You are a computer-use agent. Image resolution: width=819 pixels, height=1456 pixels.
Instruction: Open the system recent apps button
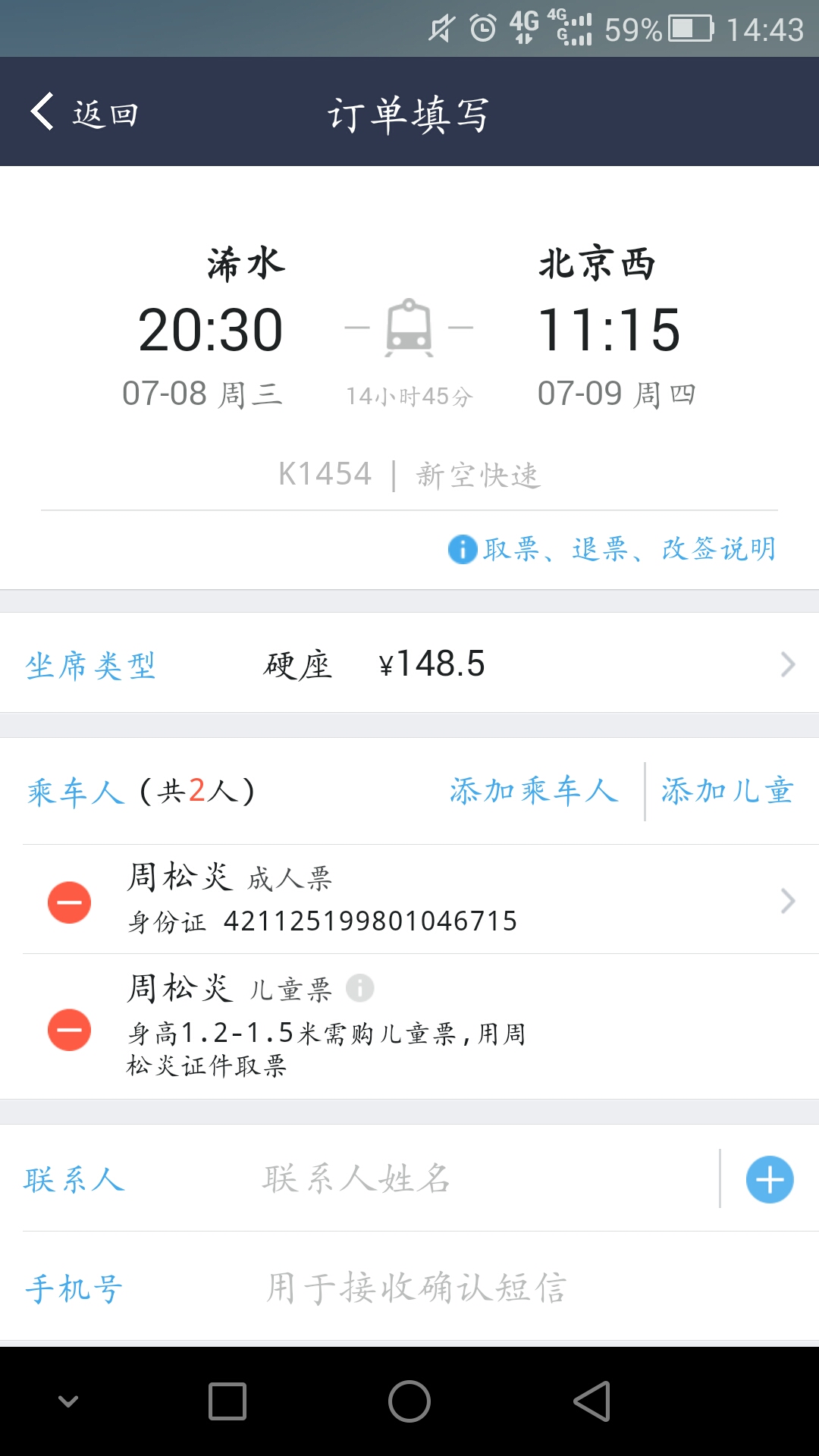227,1401
